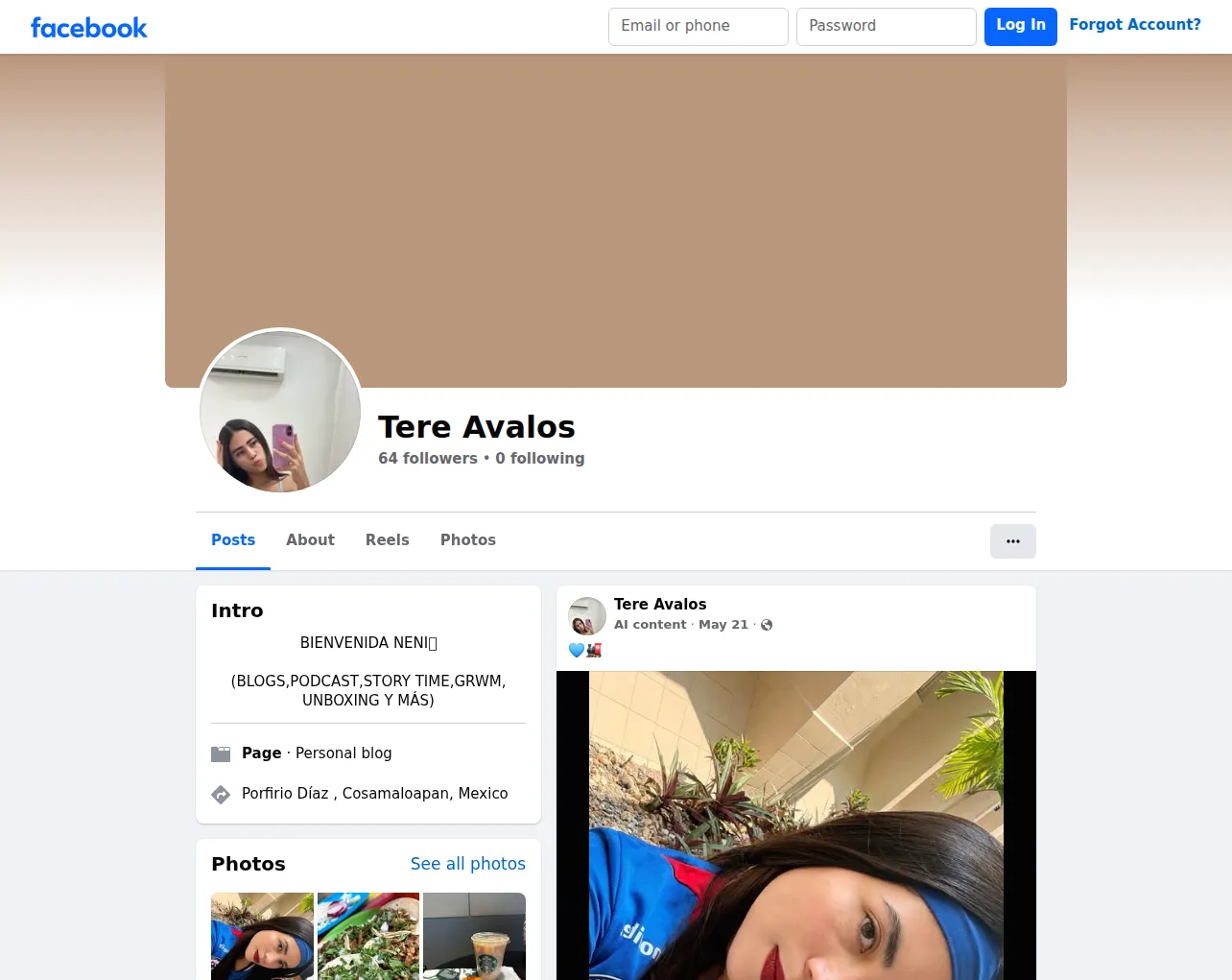The image size is (1232, 980).
Task: Tap the Email or phone field
Action: click(x=698, y=26)
